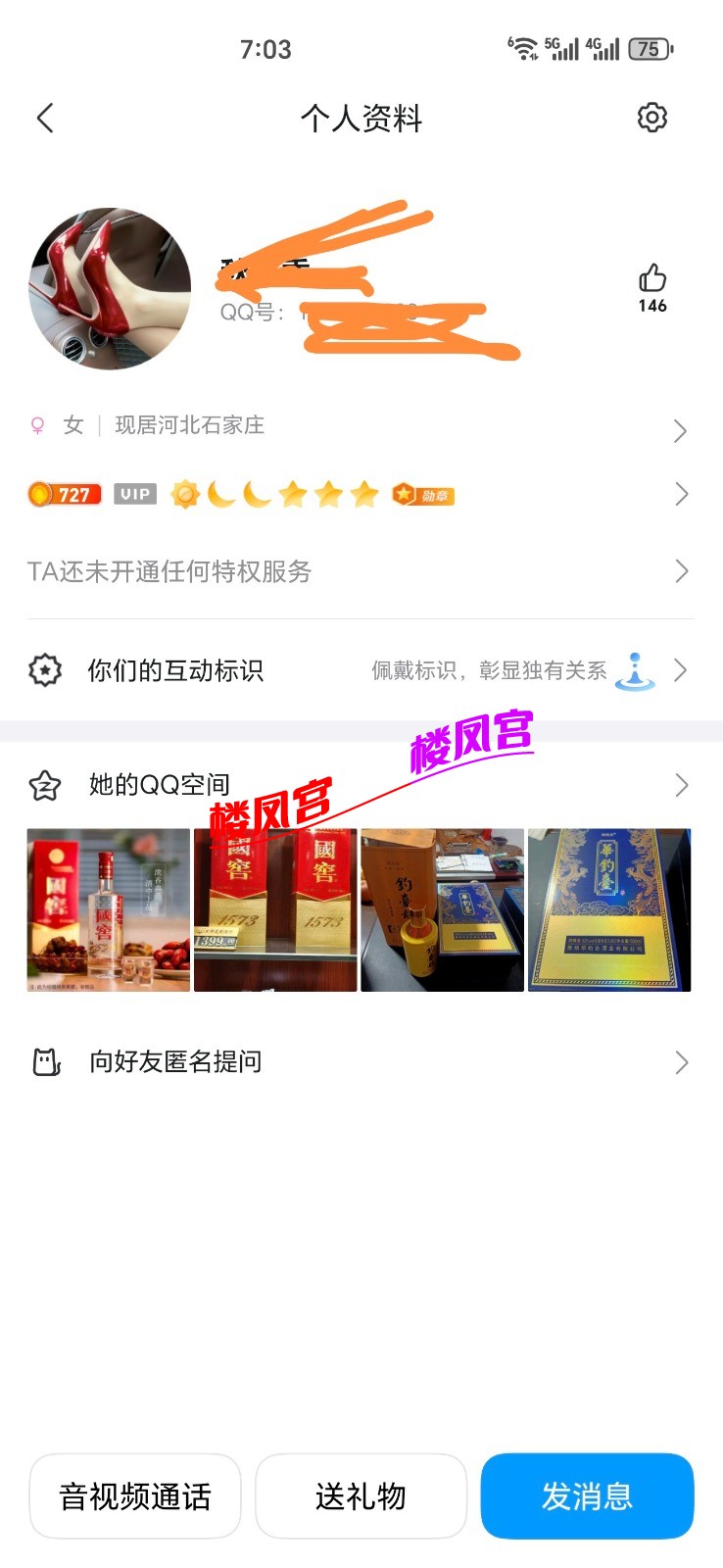Tap 发消息 to send a message
Screen dimensions: 723x1568
click(587, 1496)
